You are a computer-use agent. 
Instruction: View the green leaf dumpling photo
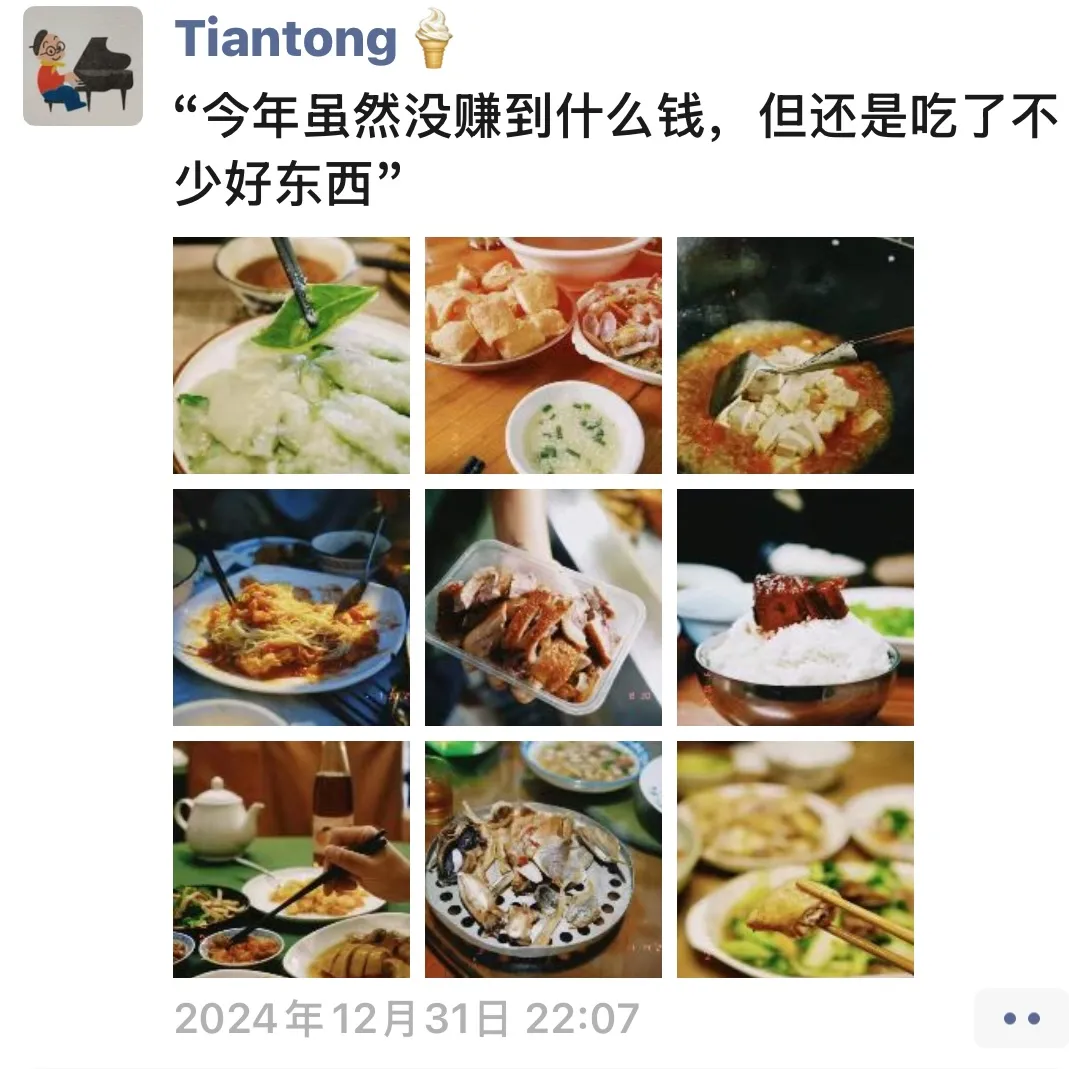[291, 355]
